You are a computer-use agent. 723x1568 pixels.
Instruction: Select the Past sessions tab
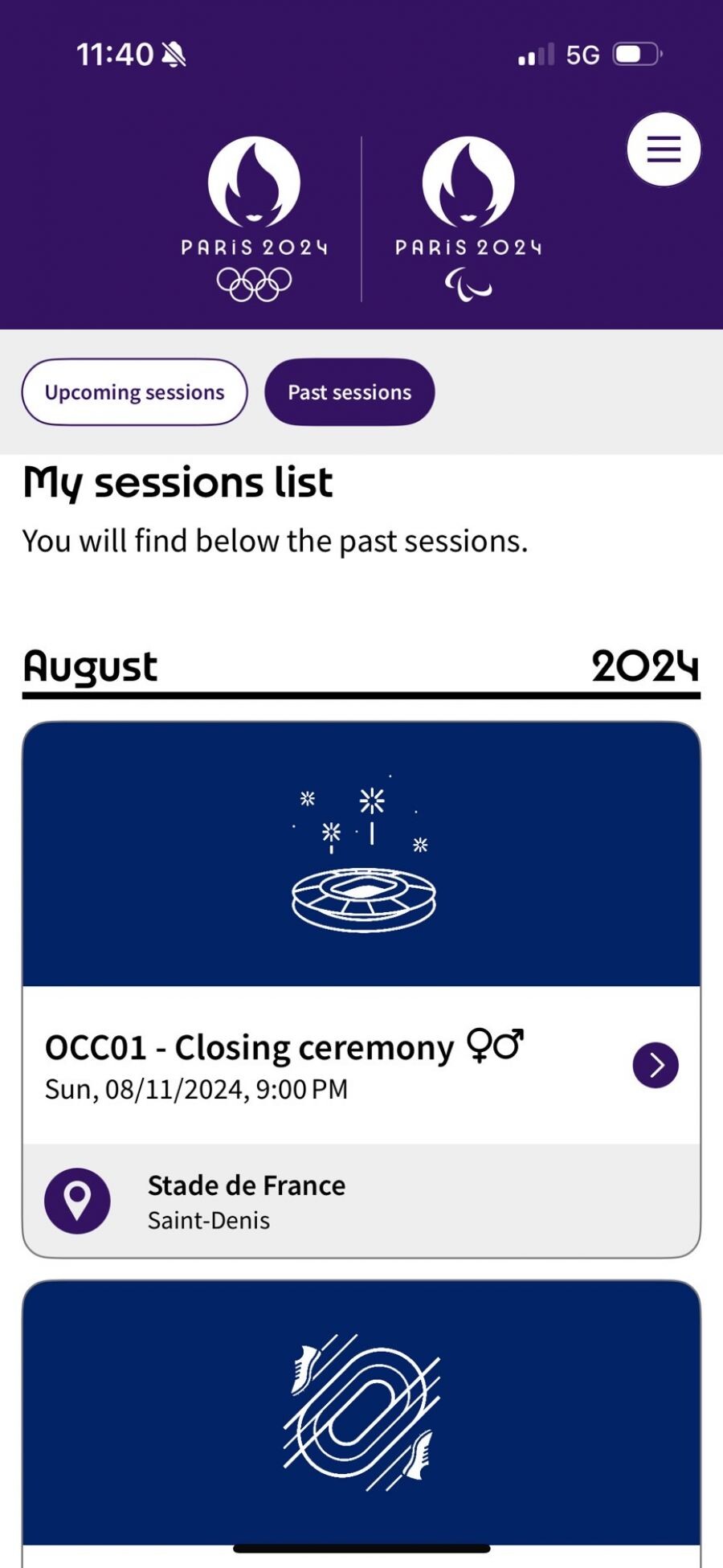[349, 392]
